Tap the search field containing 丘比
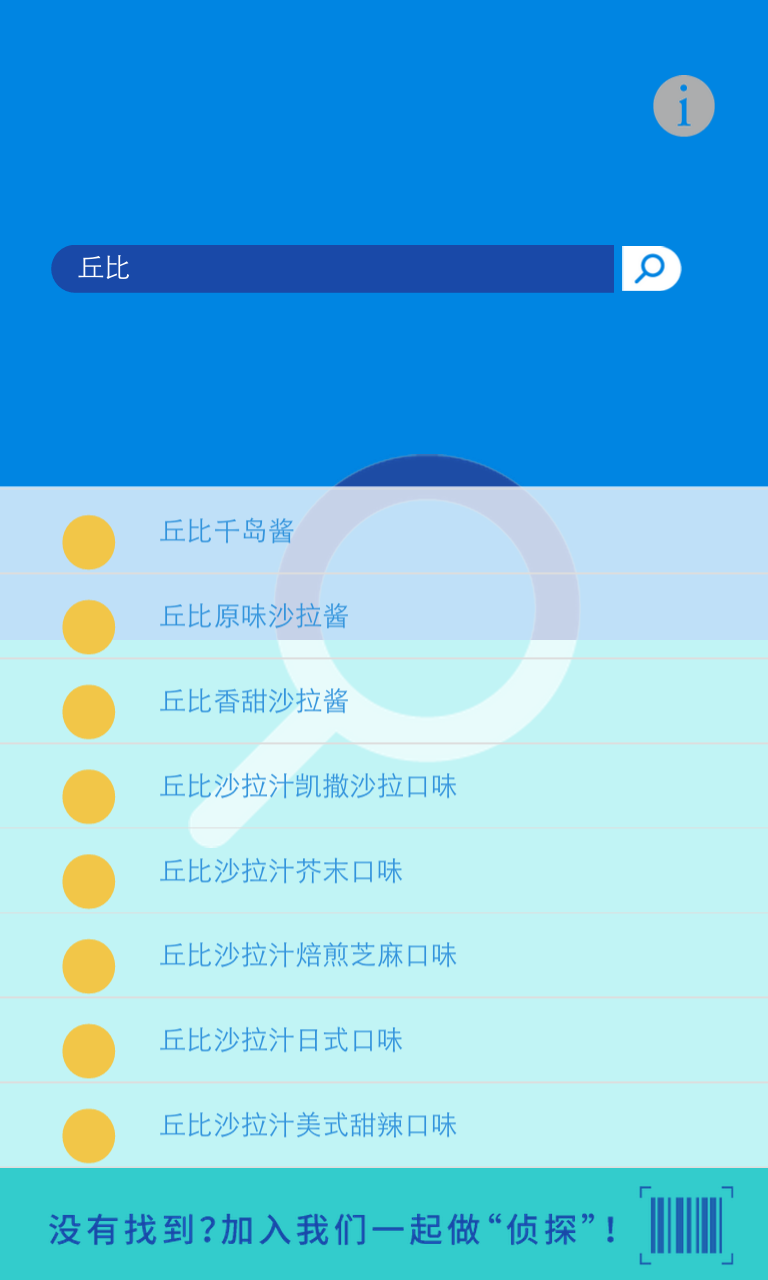Viewport: 768px width, 1280px height. [x=332, y=269]
